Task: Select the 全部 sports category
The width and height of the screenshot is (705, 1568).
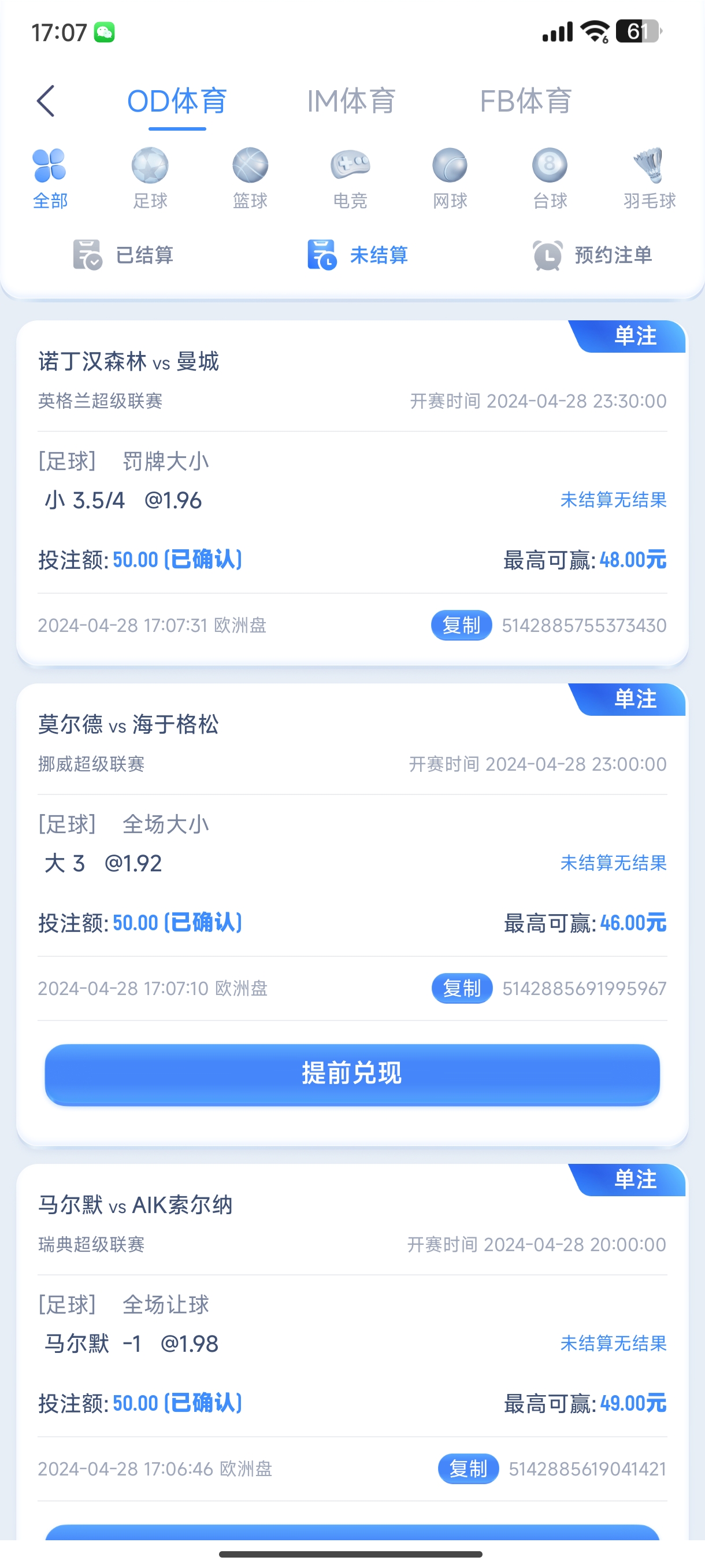Action: 50,177
